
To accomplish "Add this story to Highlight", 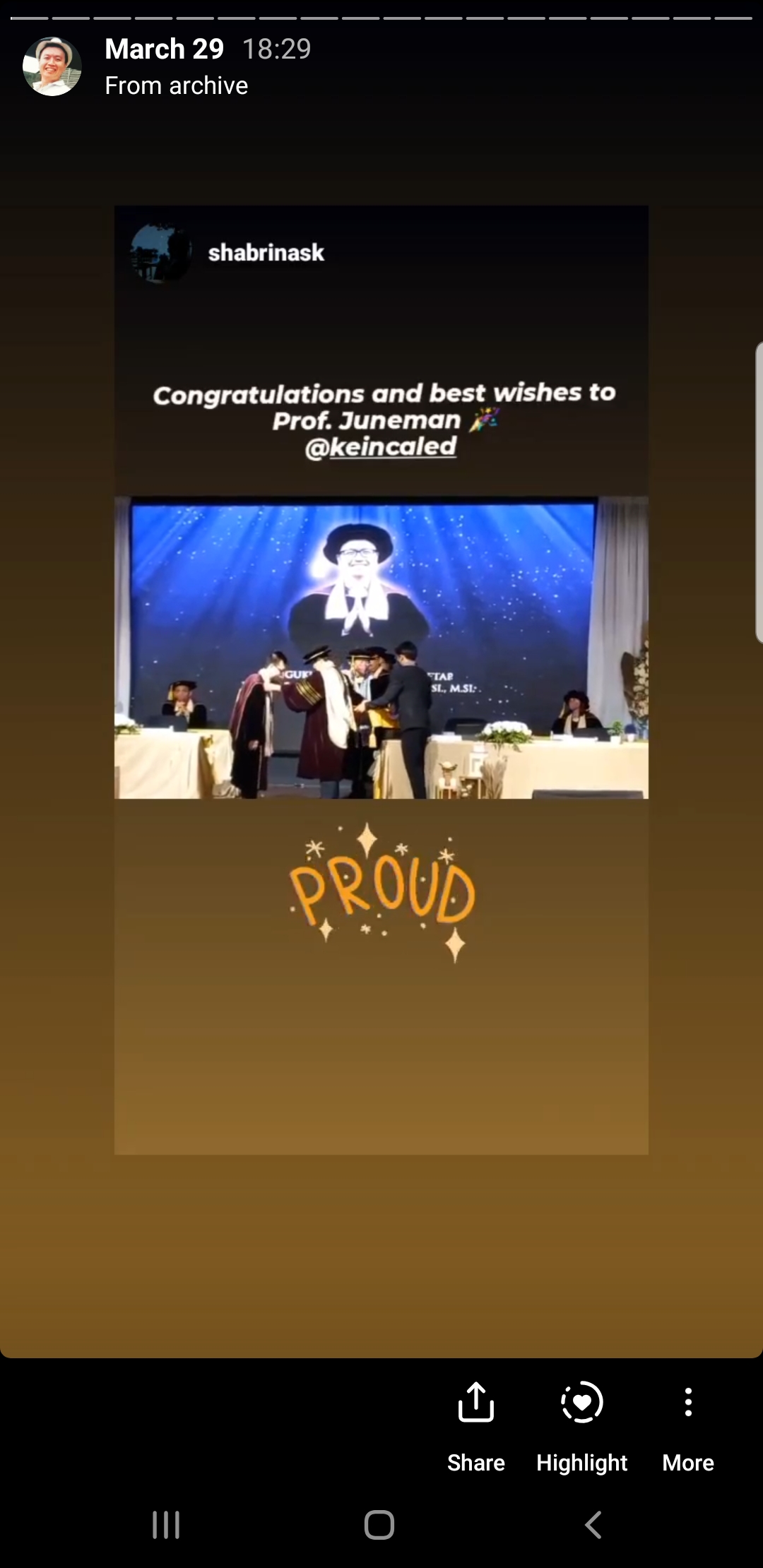I will pyautogui.click(x=581, y=1425).
